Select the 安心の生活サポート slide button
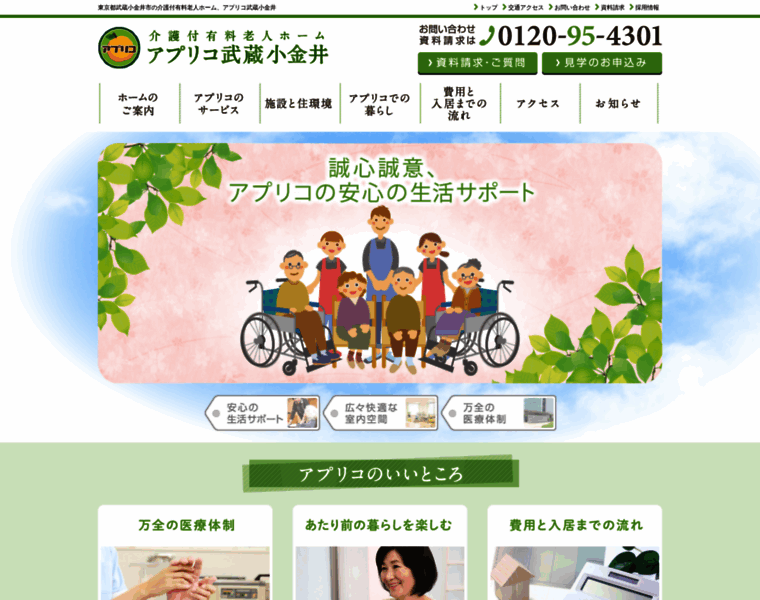 [262, 413]
